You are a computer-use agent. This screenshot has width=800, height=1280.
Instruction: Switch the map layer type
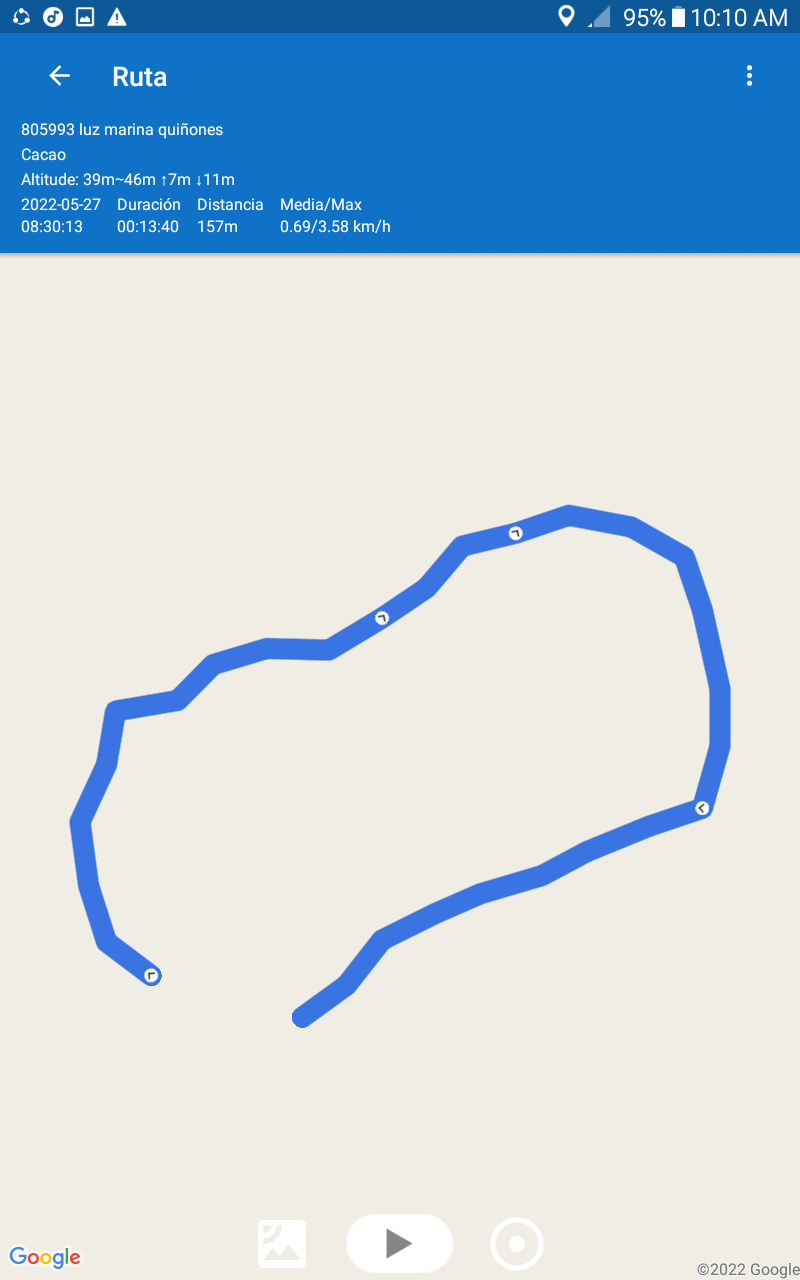pos(282,1244)
